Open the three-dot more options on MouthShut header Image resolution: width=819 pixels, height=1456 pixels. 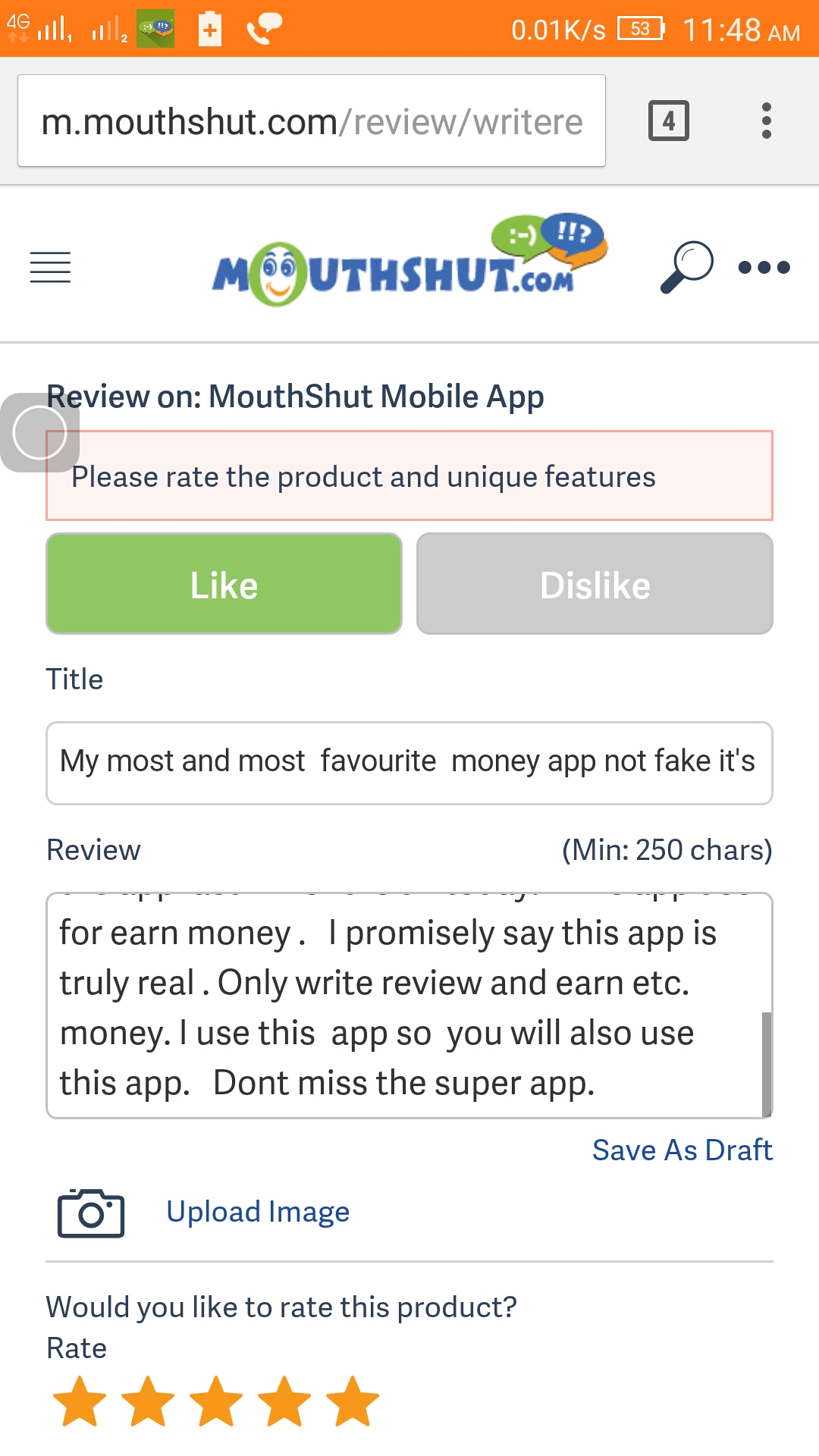coord(764,267)
